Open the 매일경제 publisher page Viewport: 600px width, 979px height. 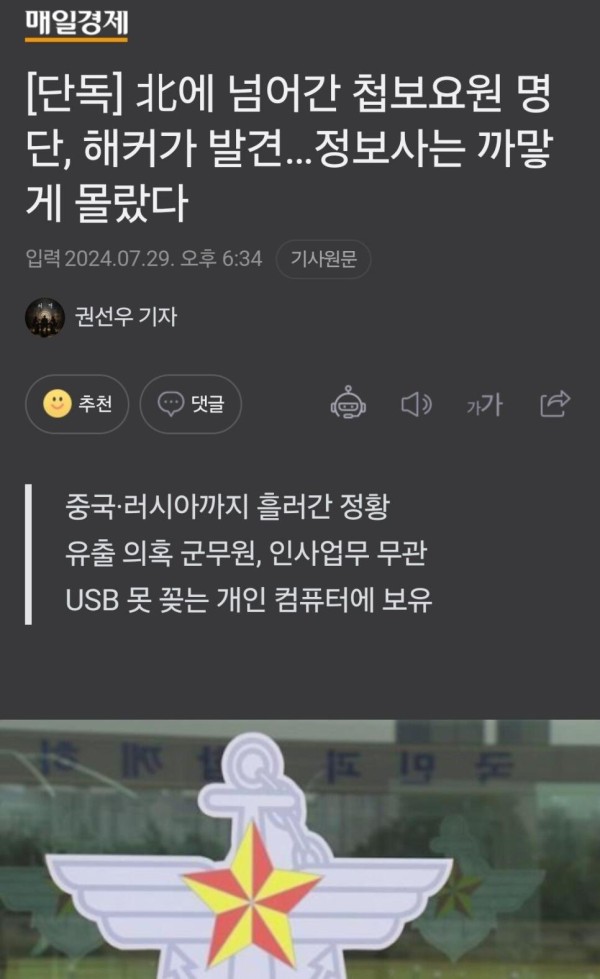(78, 20)
